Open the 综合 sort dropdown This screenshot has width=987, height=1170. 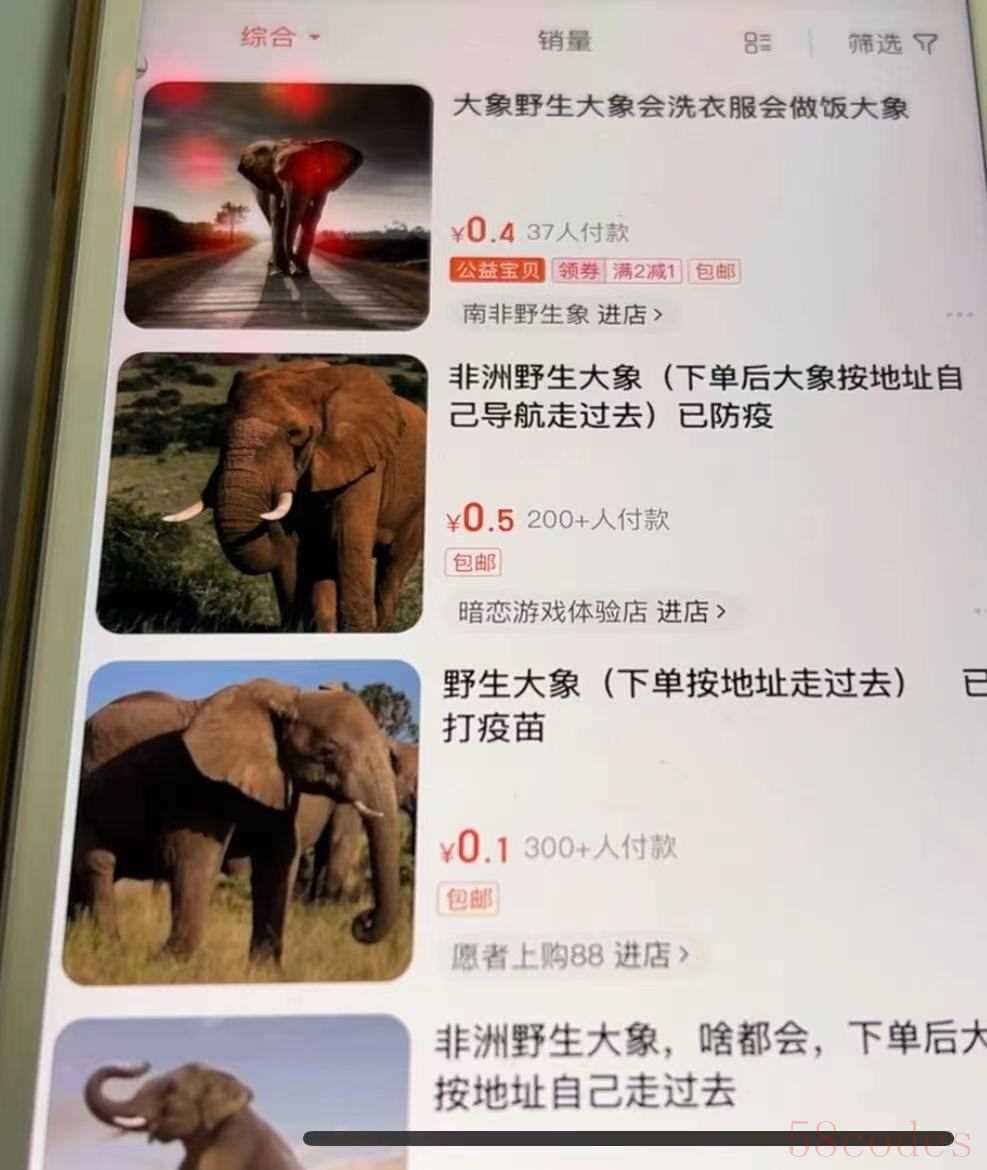click(x=280, y=38)
